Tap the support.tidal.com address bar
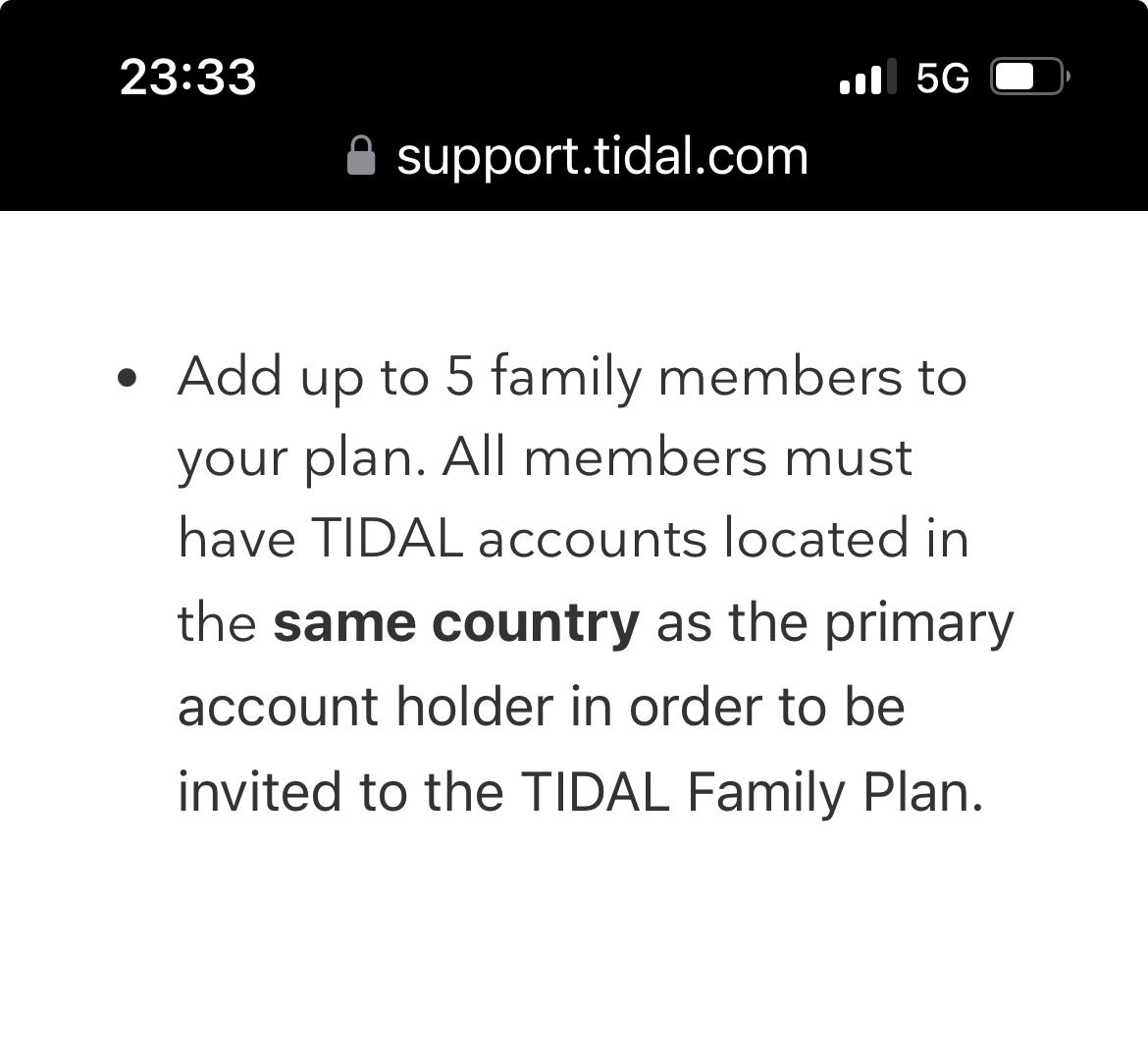The image size is (1148, 1059). click(579, 156)
